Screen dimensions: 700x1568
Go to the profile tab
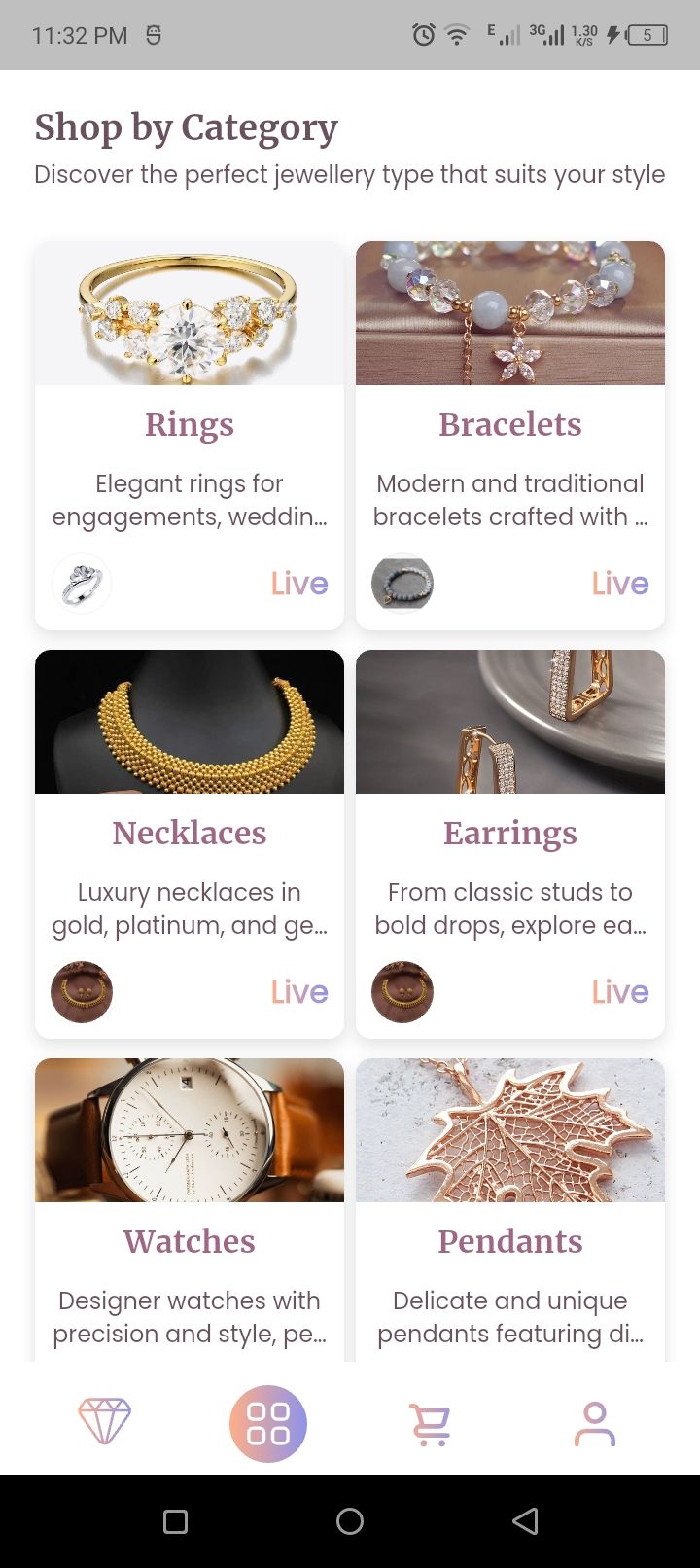tap(594, 1423)
